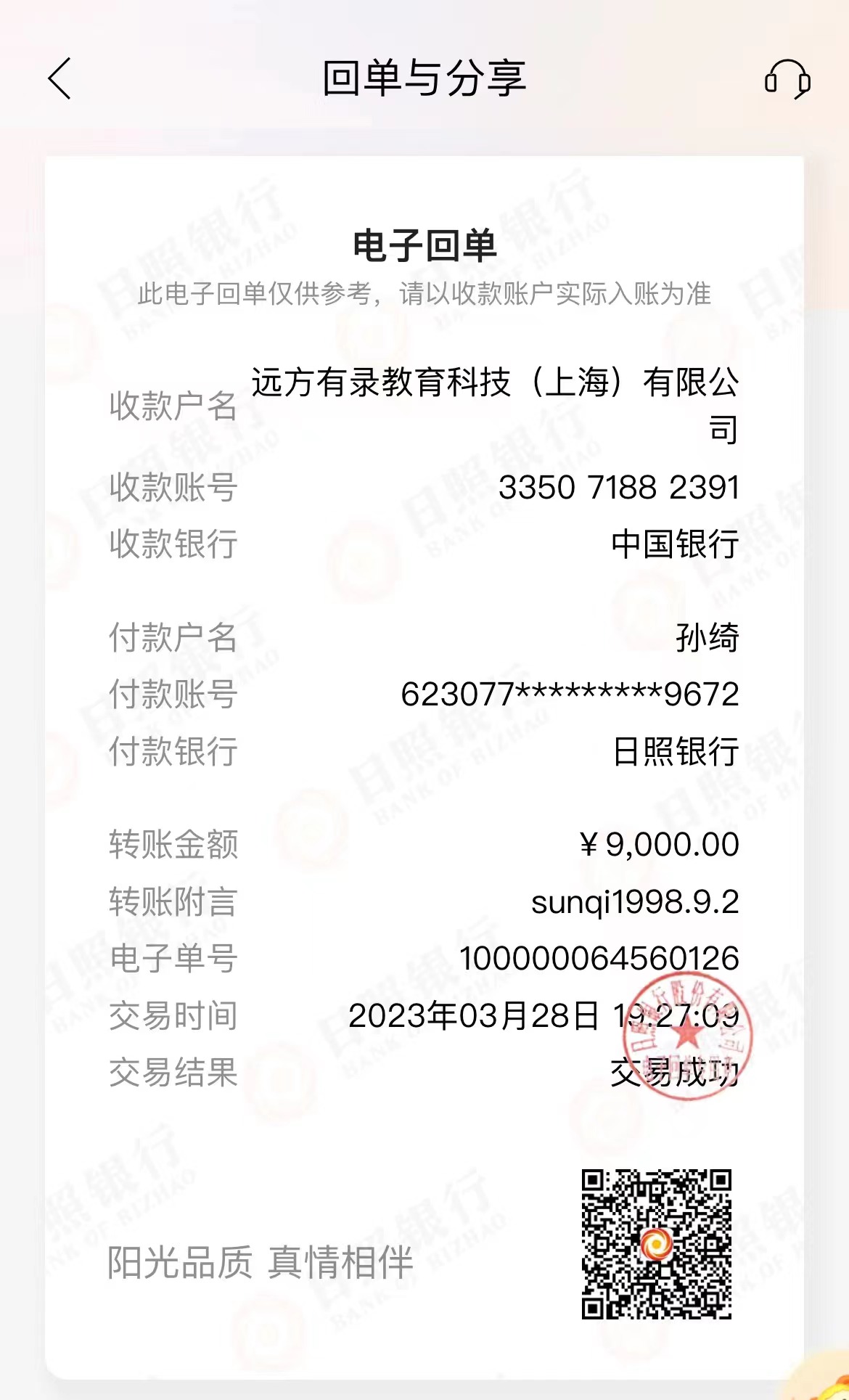Screen dimensions: 849x1400
Task: Open customer service headset icon
Action: (787, 79)
